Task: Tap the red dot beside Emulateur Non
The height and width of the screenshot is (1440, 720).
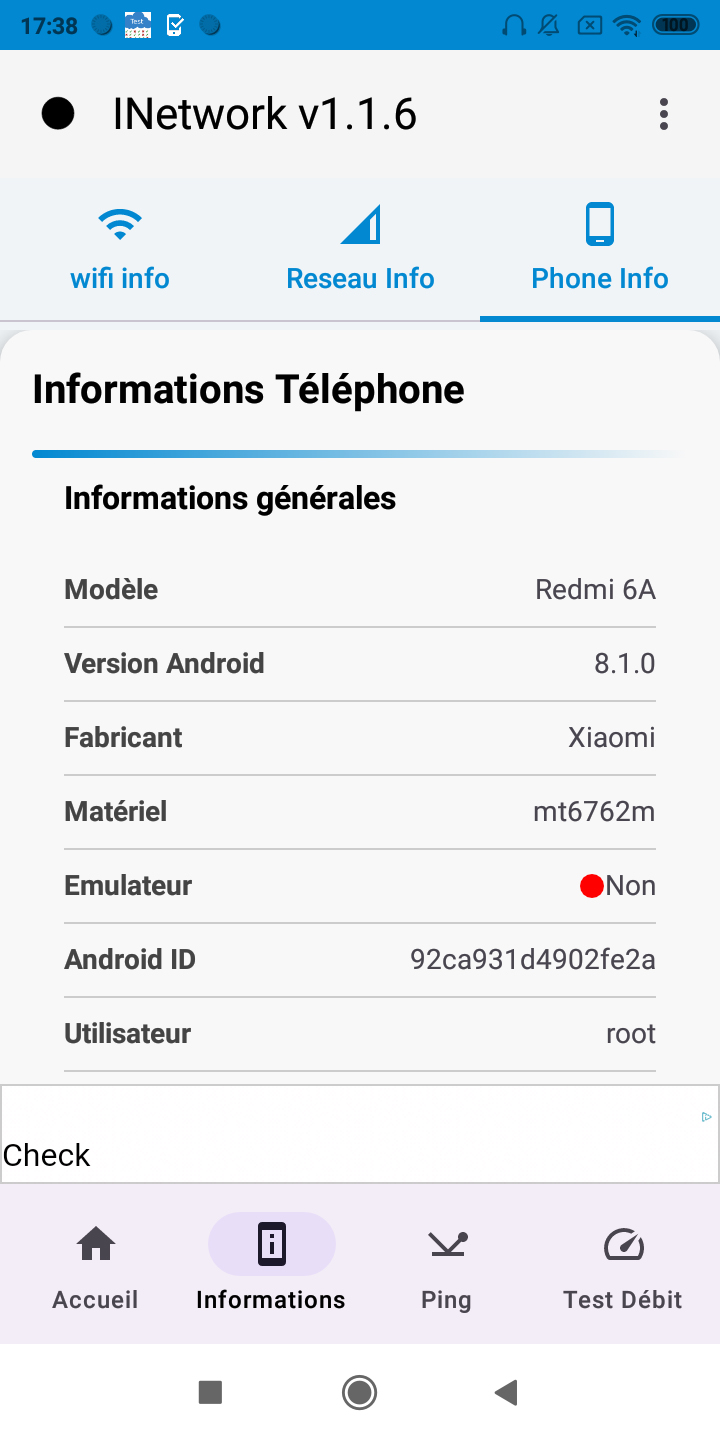Action: click(591, 885)
